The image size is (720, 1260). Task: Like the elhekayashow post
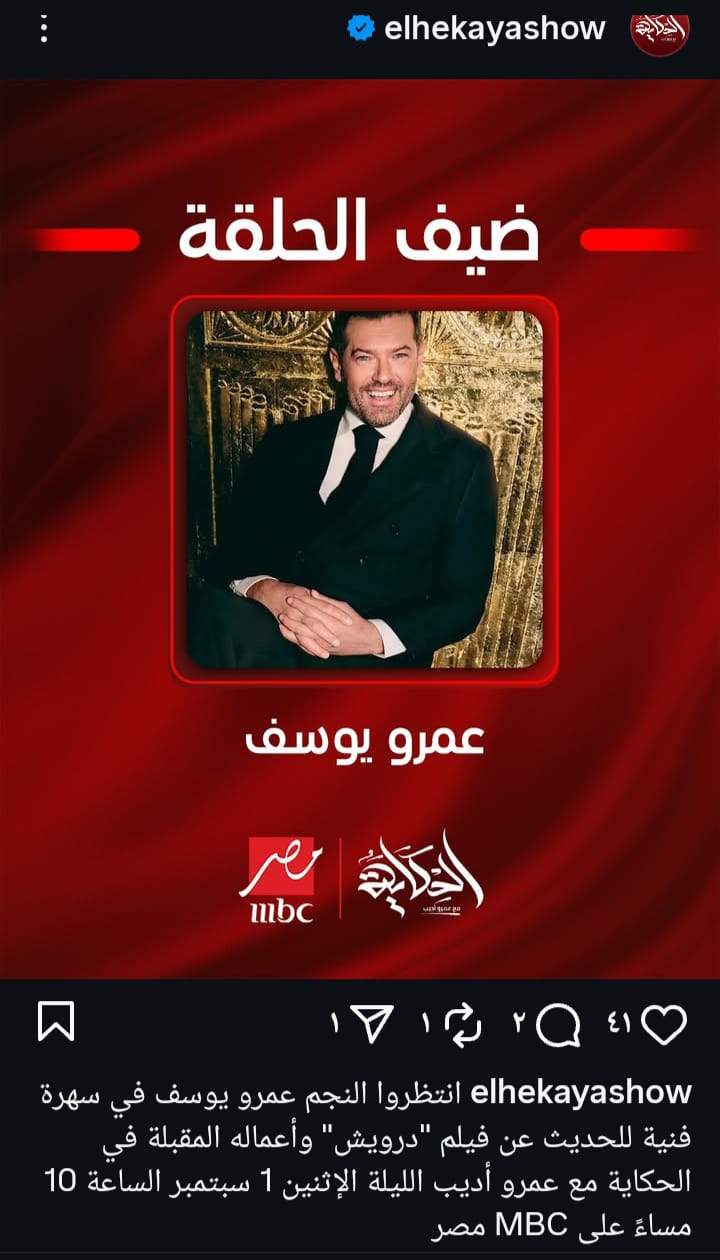coord(664,1024)
